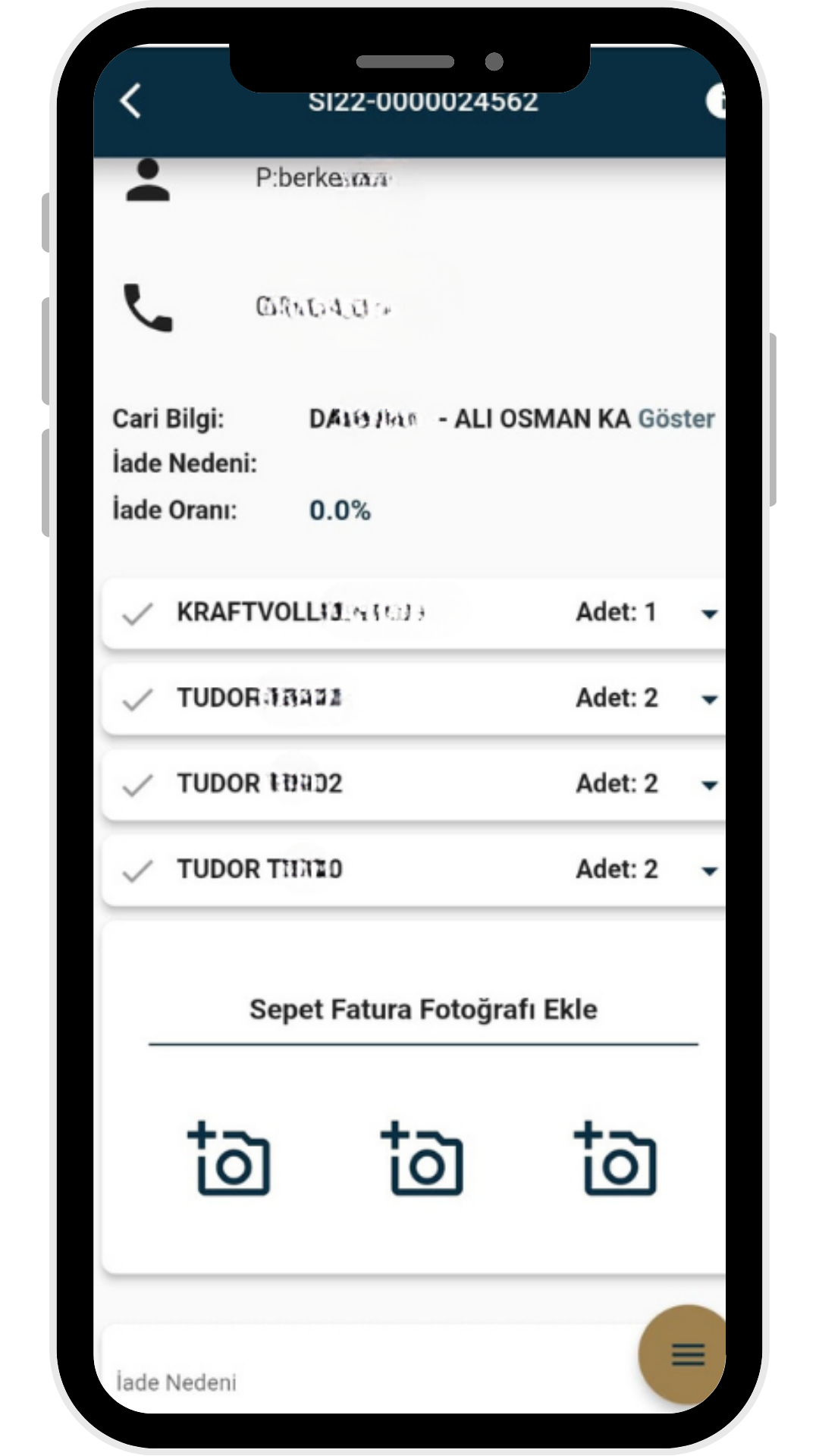Viewport: 819px width, 1456px height.
Task: Expand the KRAFTVOLL item row
Action: (414, 613)
